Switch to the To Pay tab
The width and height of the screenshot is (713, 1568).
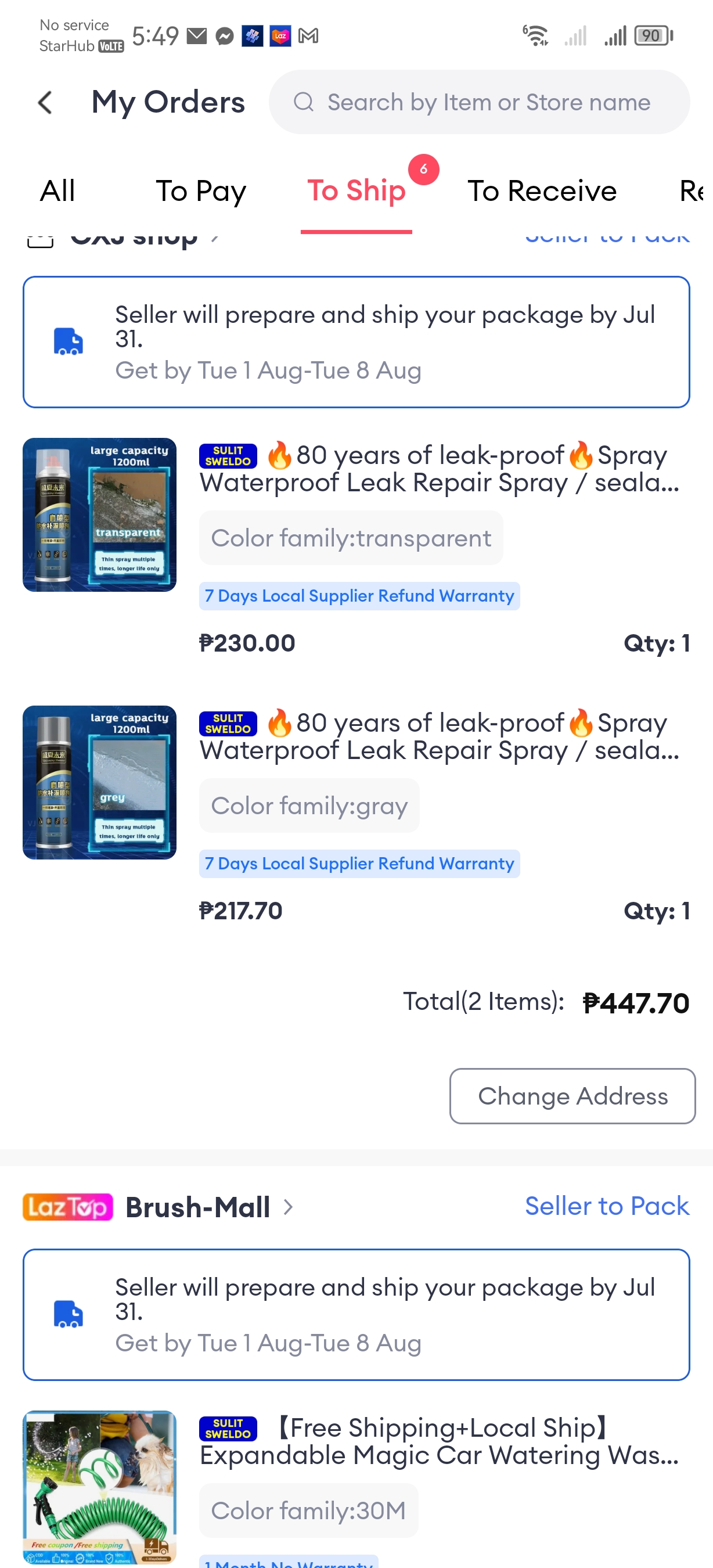pyautogui.click(x=201, y=191)
